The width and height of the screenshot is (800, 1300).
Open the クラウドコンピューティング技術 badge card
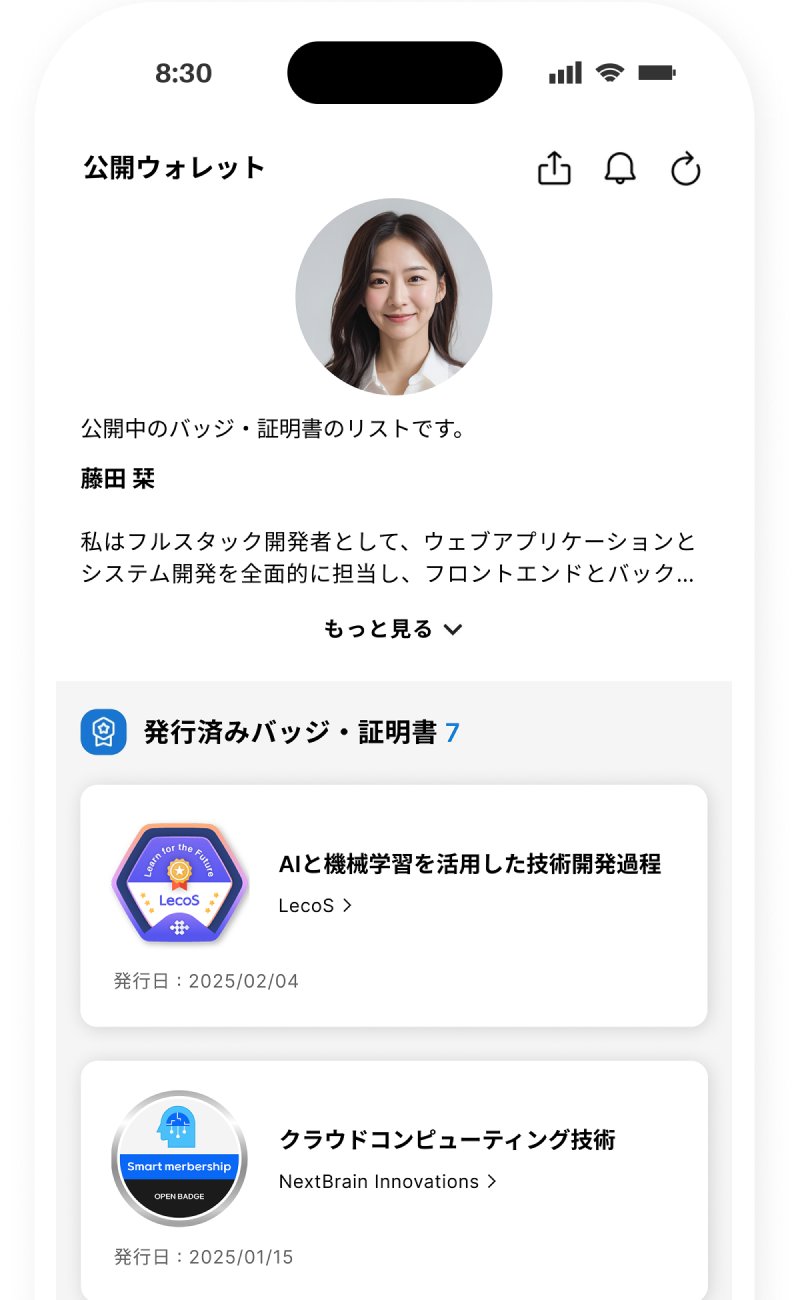446,1139
